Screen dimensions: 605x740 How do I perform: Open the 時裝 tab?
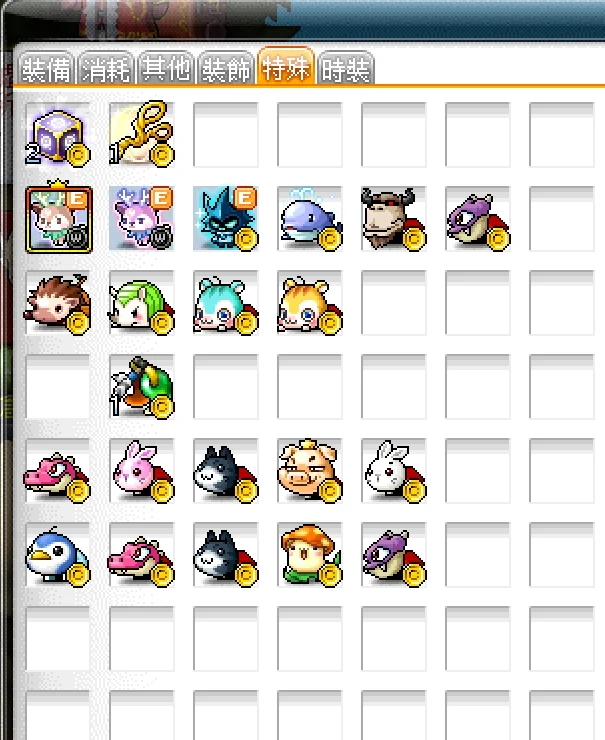[x=347, y=70]
